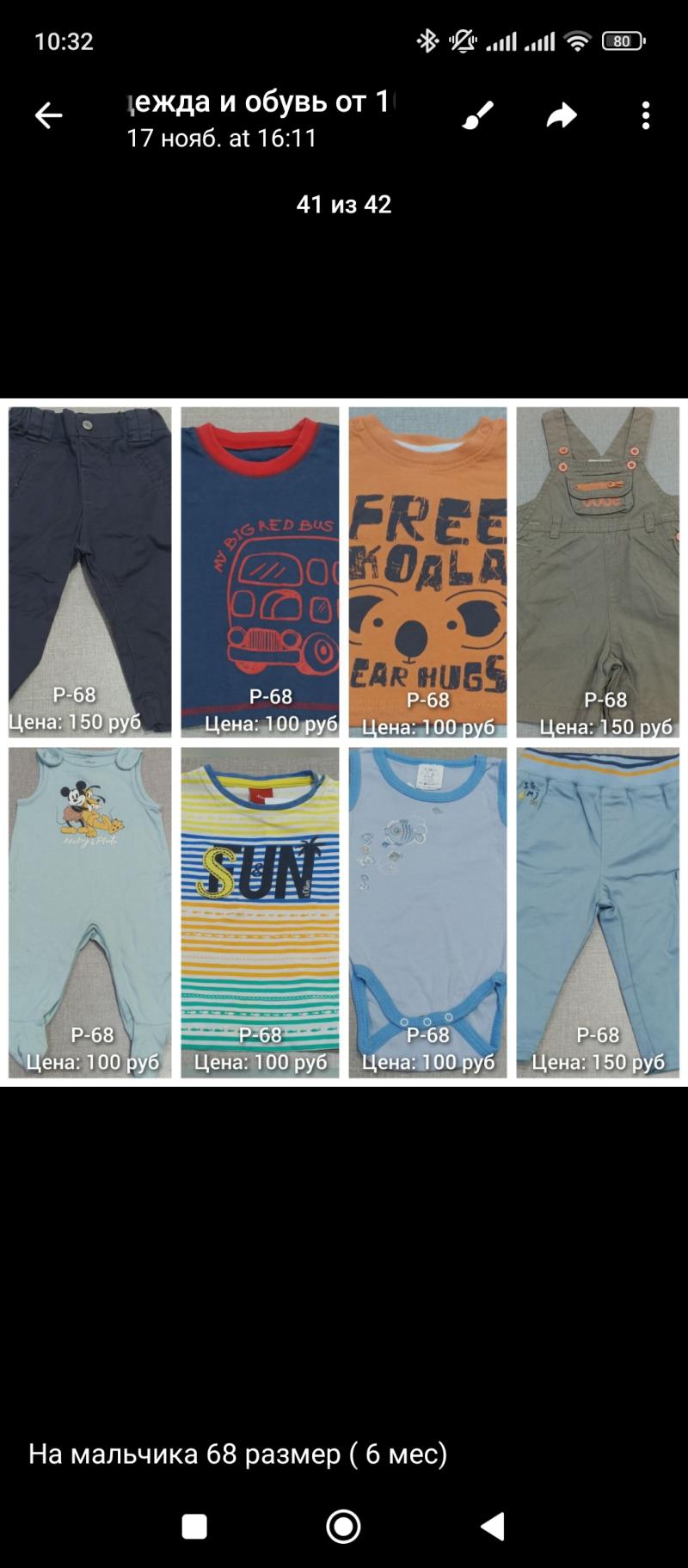
Task: Open recent apps via square button
Action: 195,1526
